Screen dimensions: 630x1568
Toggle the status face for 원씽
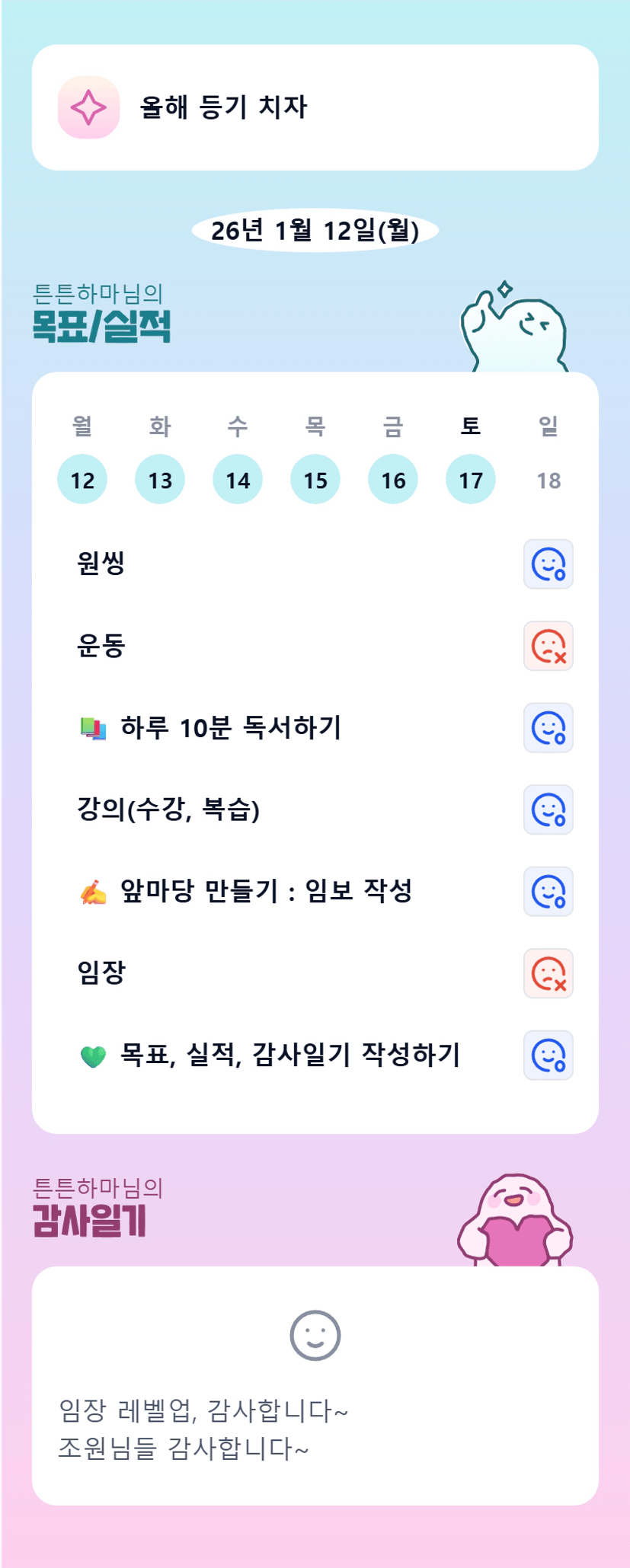pos(548,564)
